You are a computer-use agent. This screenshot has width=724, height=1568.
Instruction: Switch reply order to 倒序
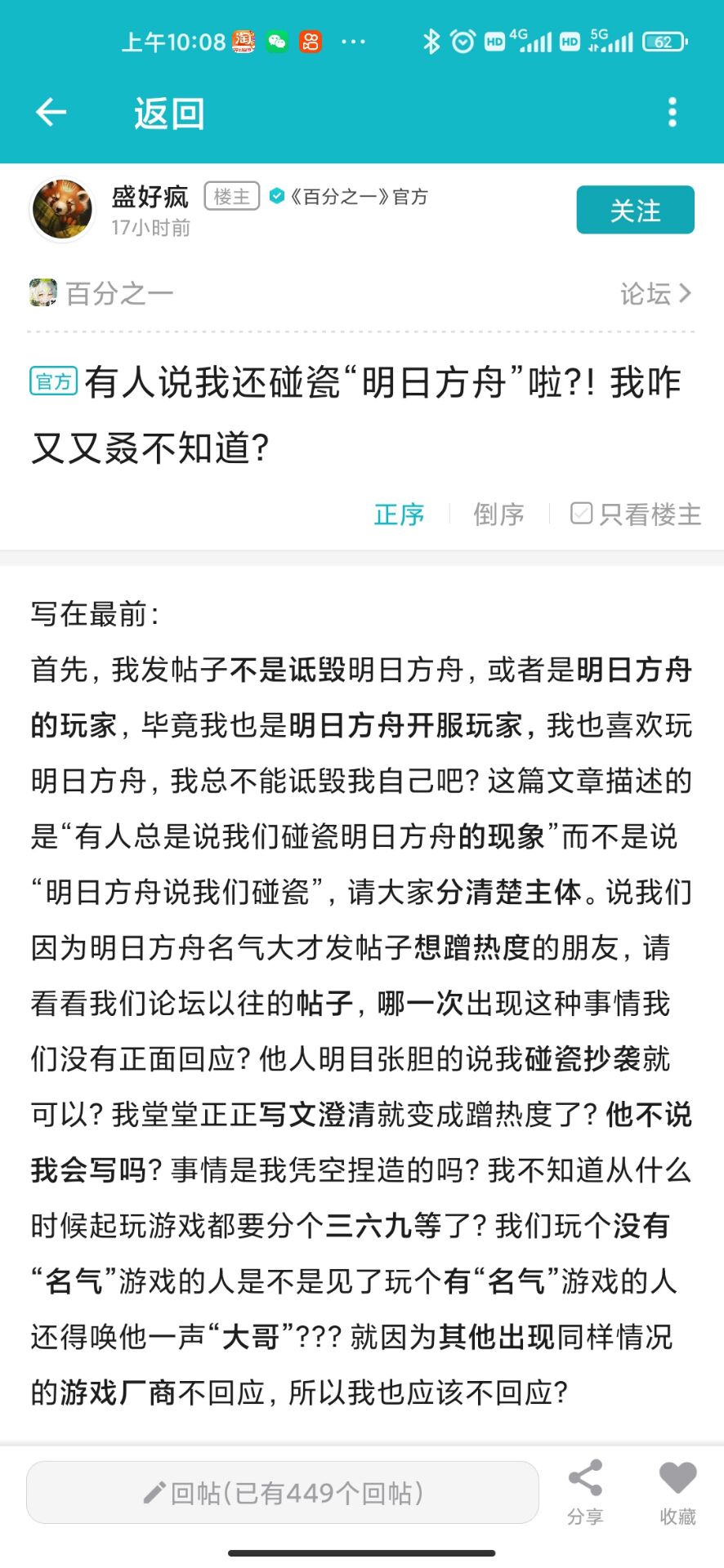498,514
